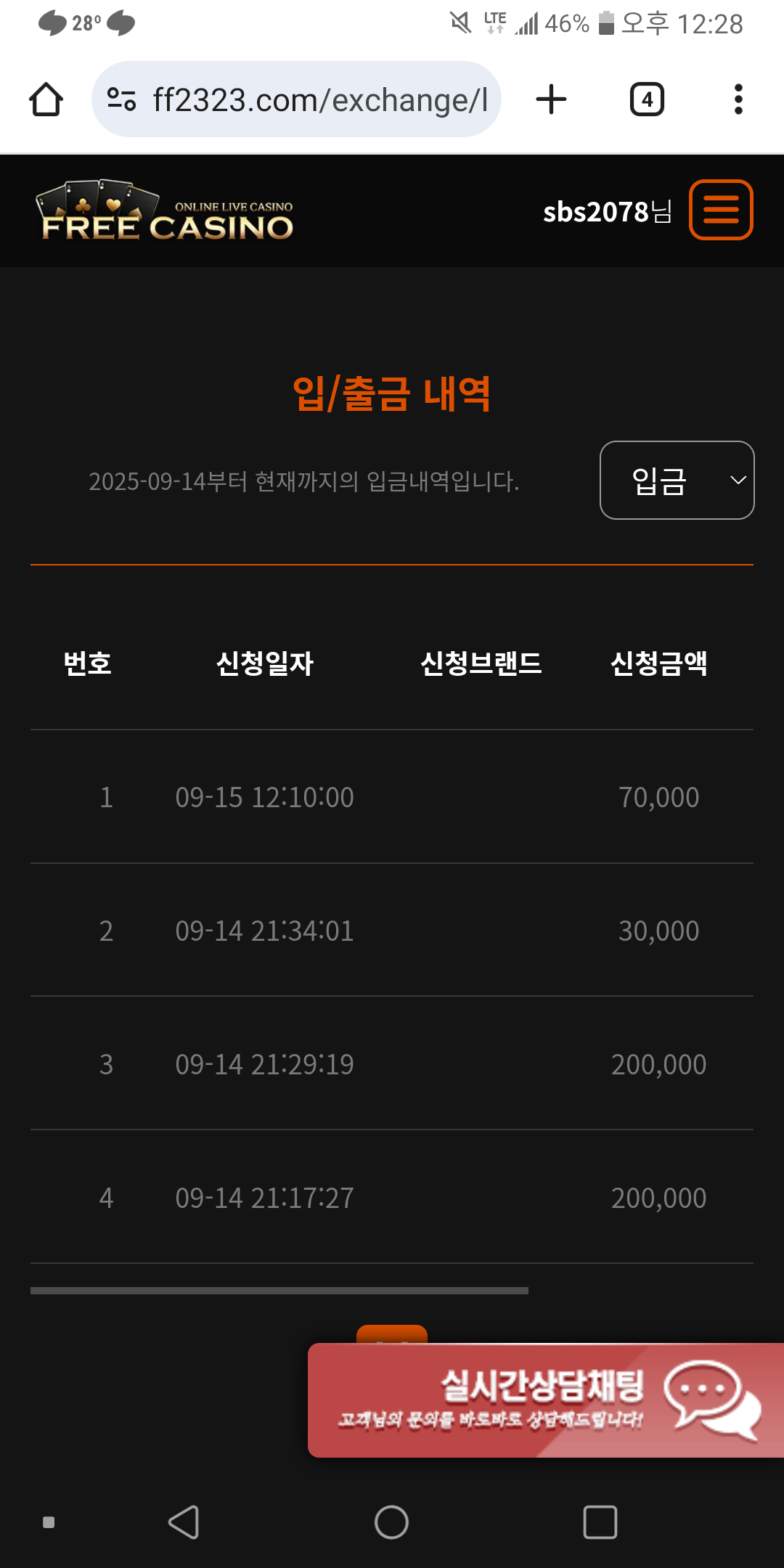Open the 실시간상담채팅 live chat banner

[544, 1400]
